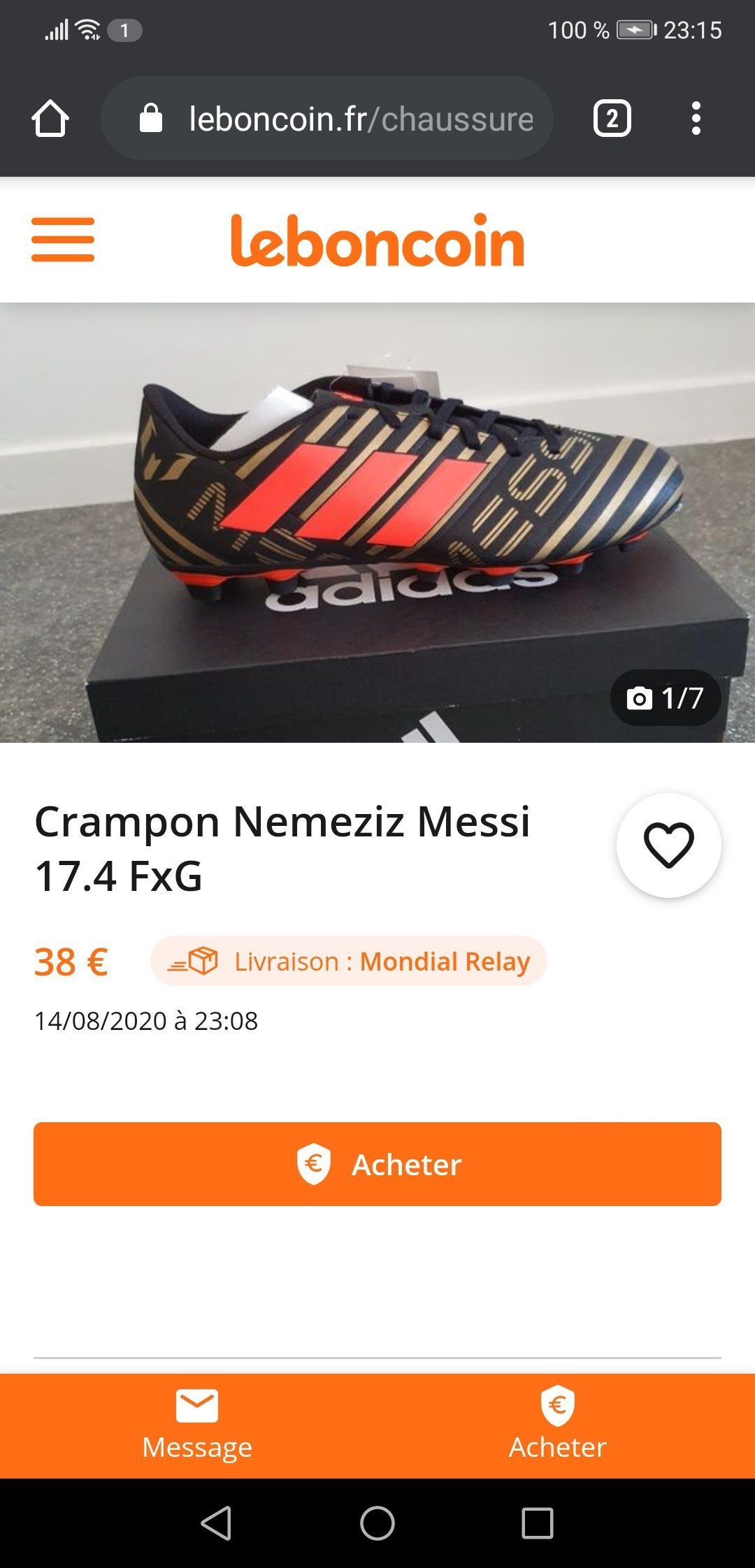The image size is (755, 1568).
Task: View the shoe photo gallery
Action: point(377,523)
